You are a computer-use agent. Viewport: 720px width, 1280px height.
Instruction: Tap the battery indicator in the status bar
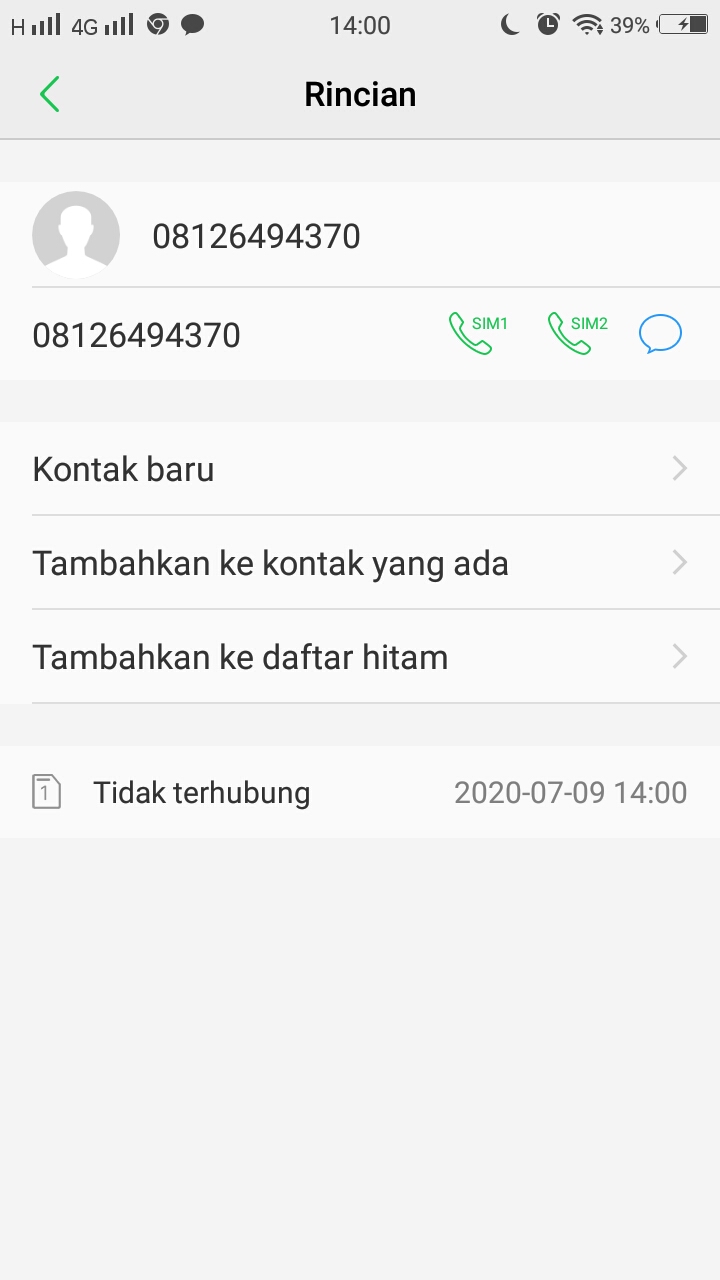[686, 25]
